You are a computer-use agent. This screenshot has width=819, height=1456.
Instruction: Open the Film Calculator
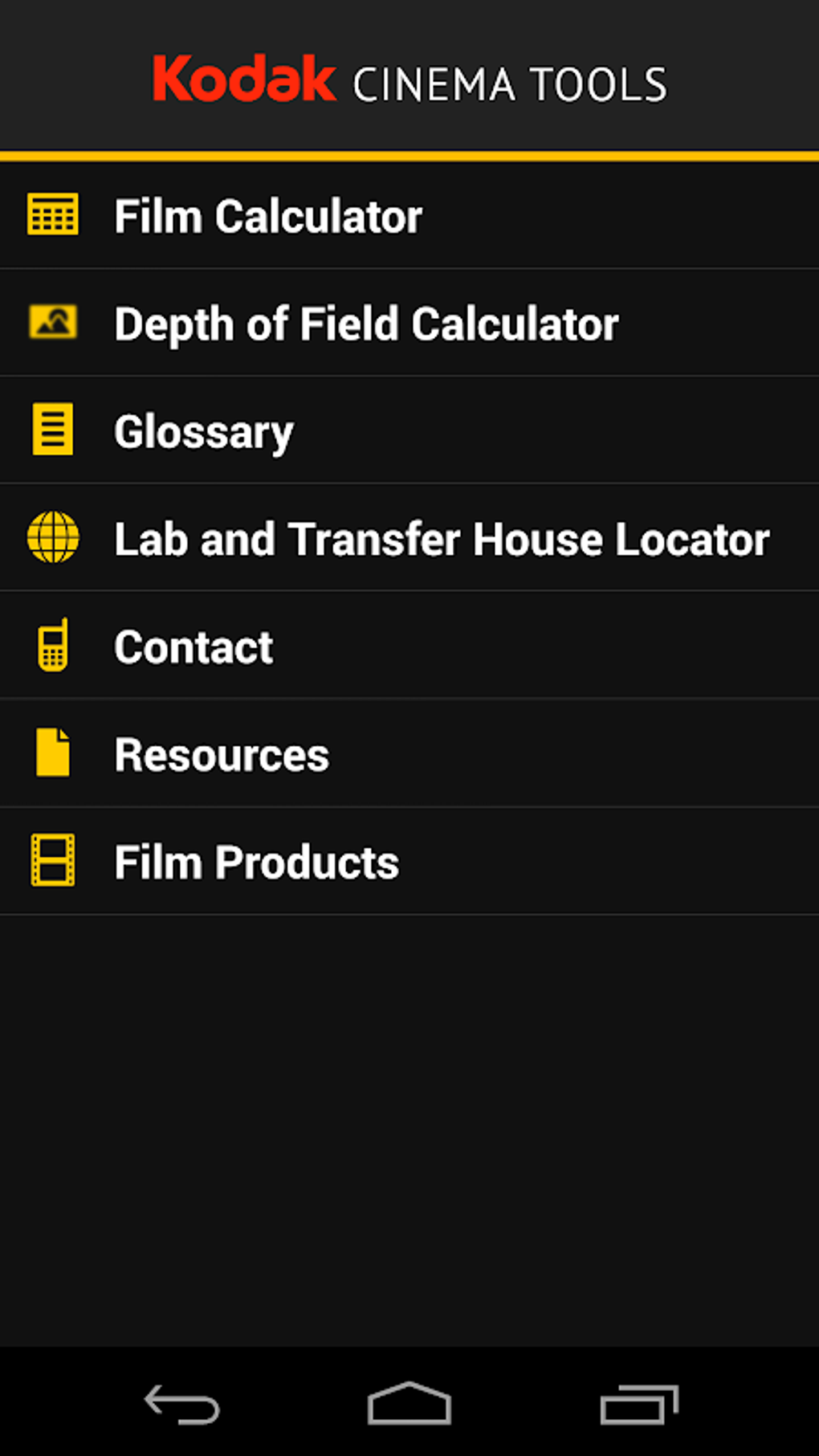coord(268,214)
